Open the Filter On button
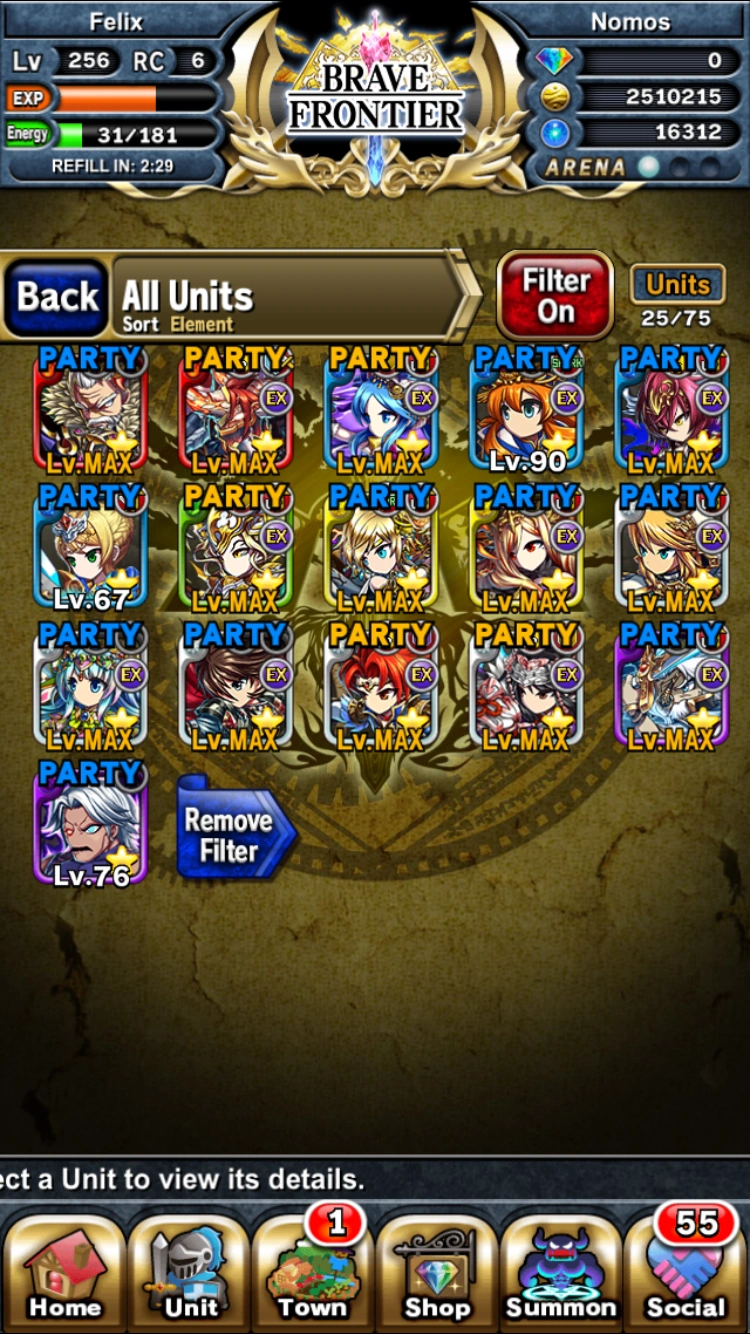Screen dimensions: 750x1334 (x=555, y=296)
